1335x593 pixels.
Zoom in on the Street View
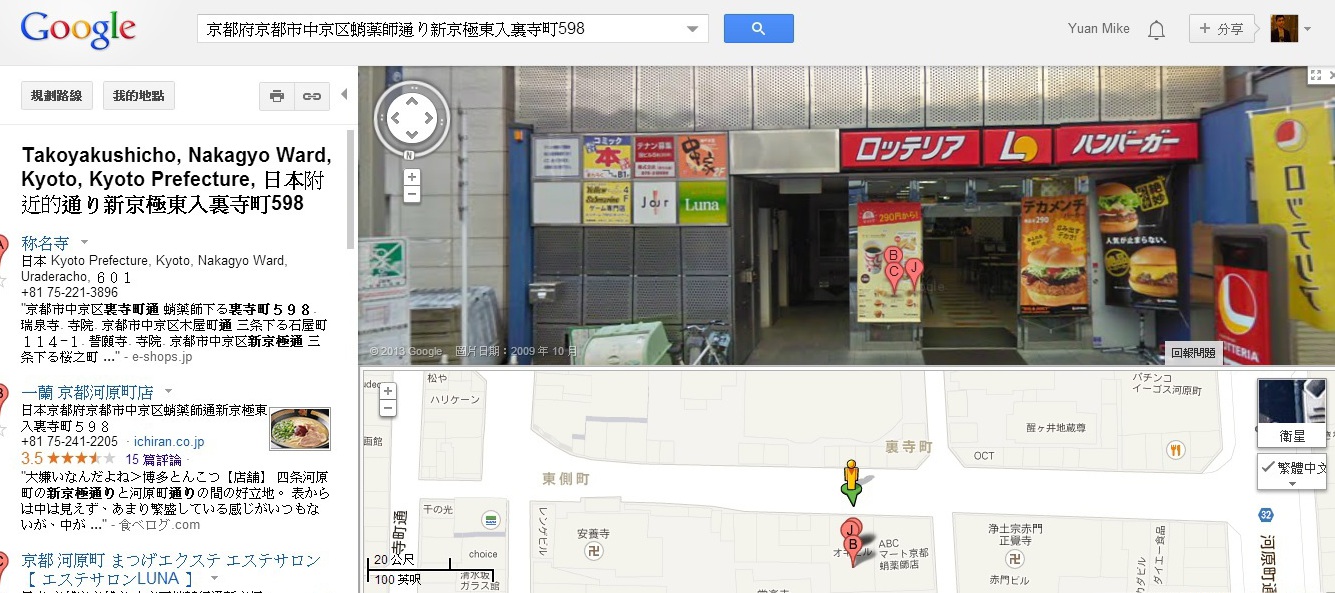[412, 177]
